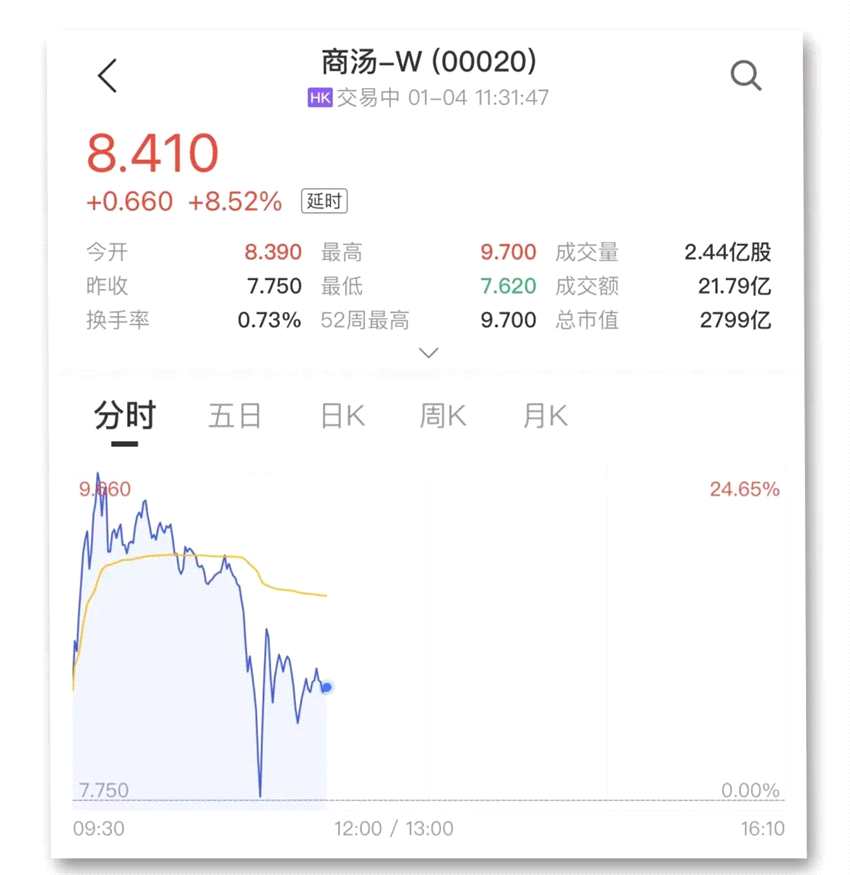
Task: View the 月K monthly candlestick chart
Action: click(545, 416)
